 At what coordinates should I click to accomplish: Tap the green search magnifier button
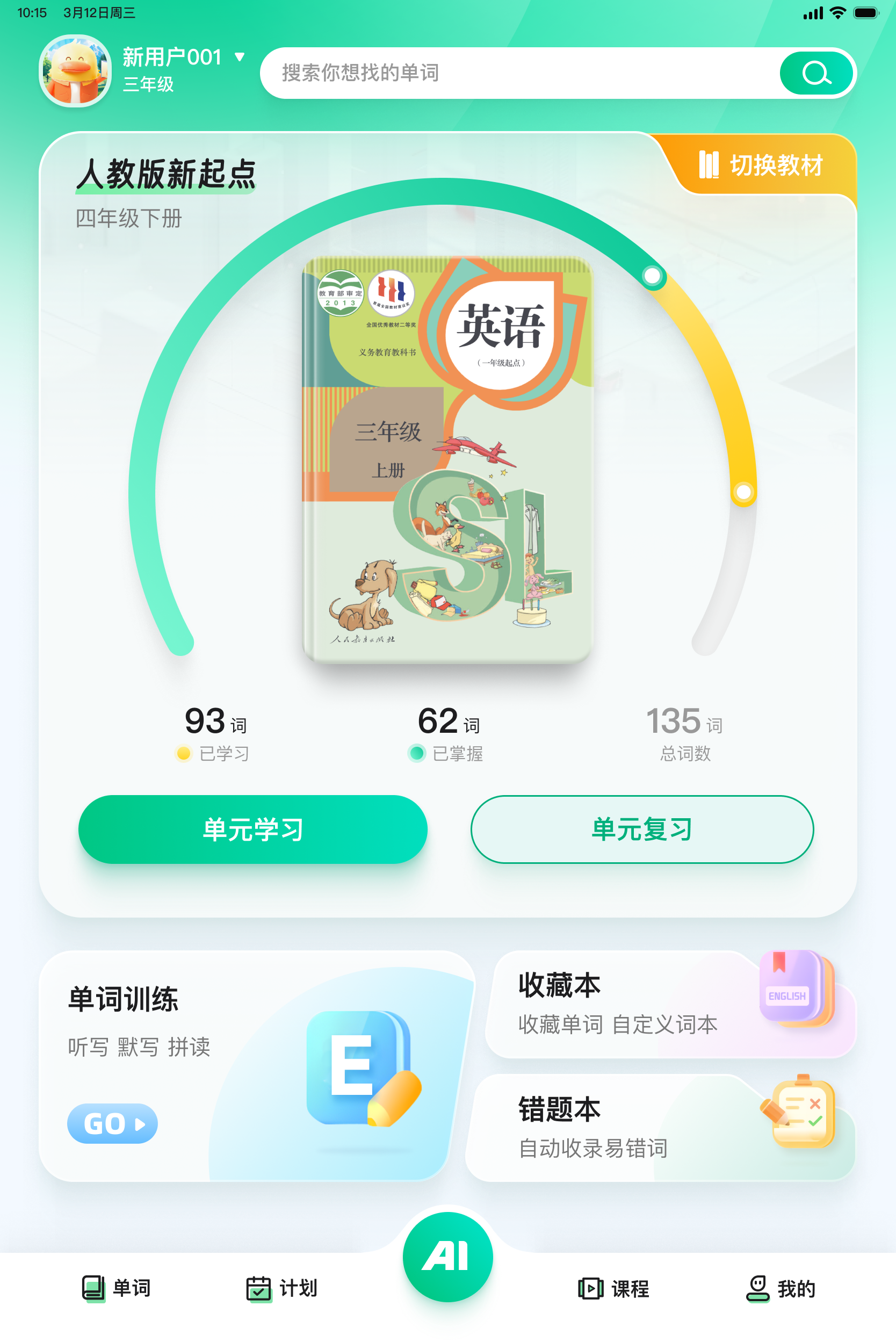coord(815,73)
